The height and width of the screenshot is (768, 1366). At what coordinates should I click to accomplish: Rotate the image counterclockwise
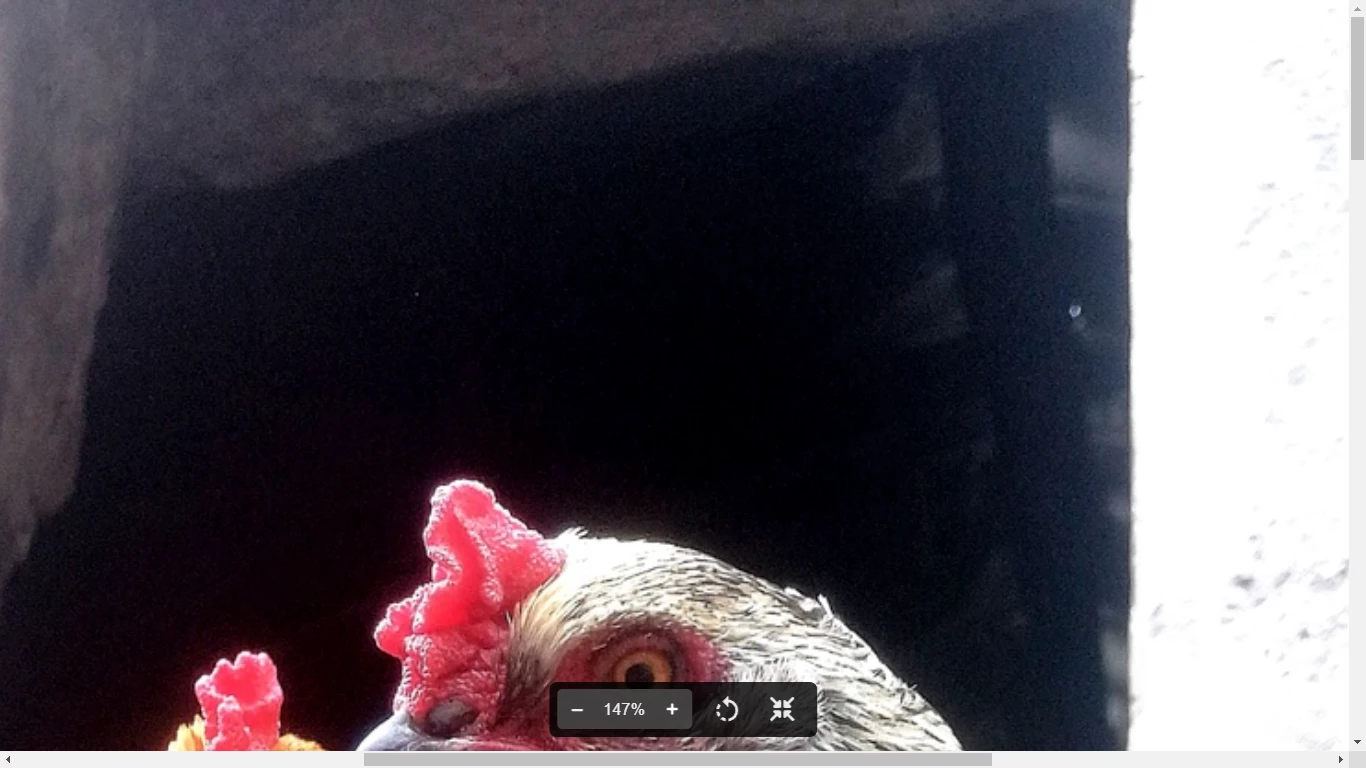[727, 710]
